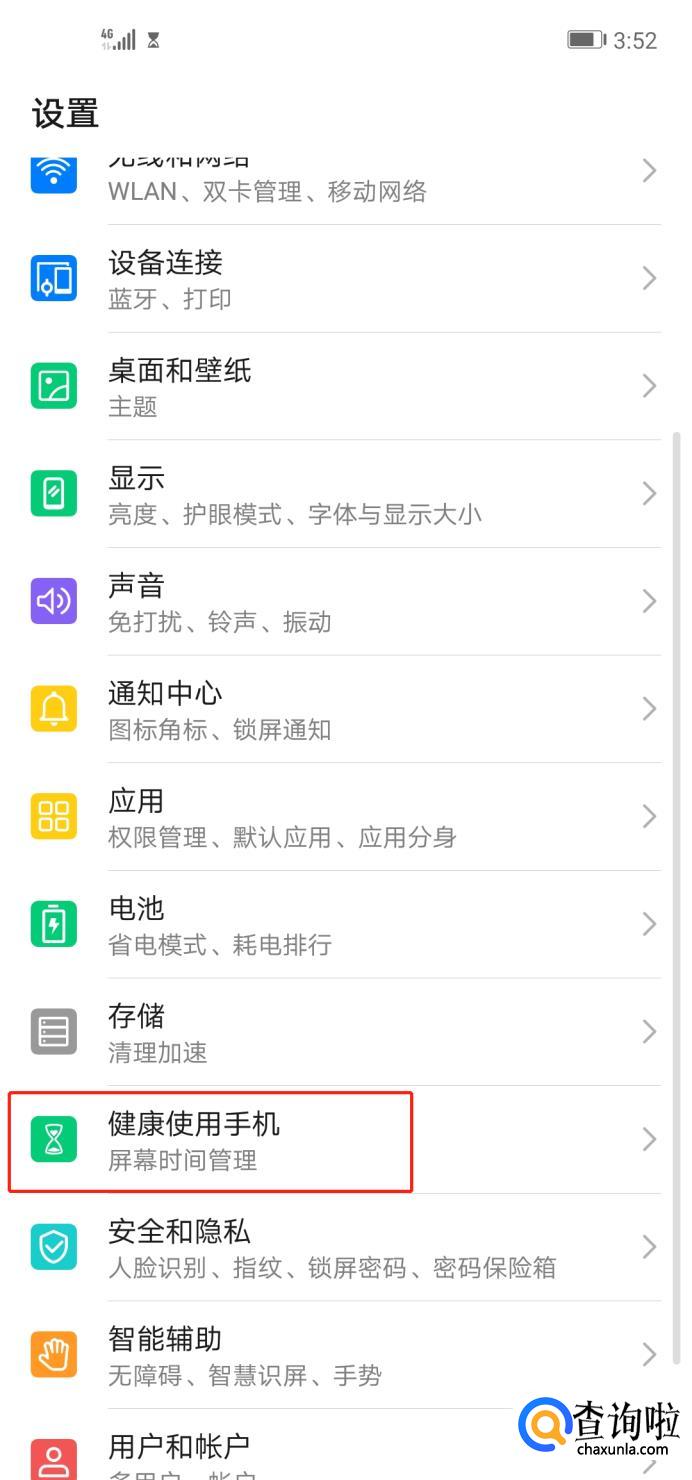Tap the 应用 settings row

point(340,817)
